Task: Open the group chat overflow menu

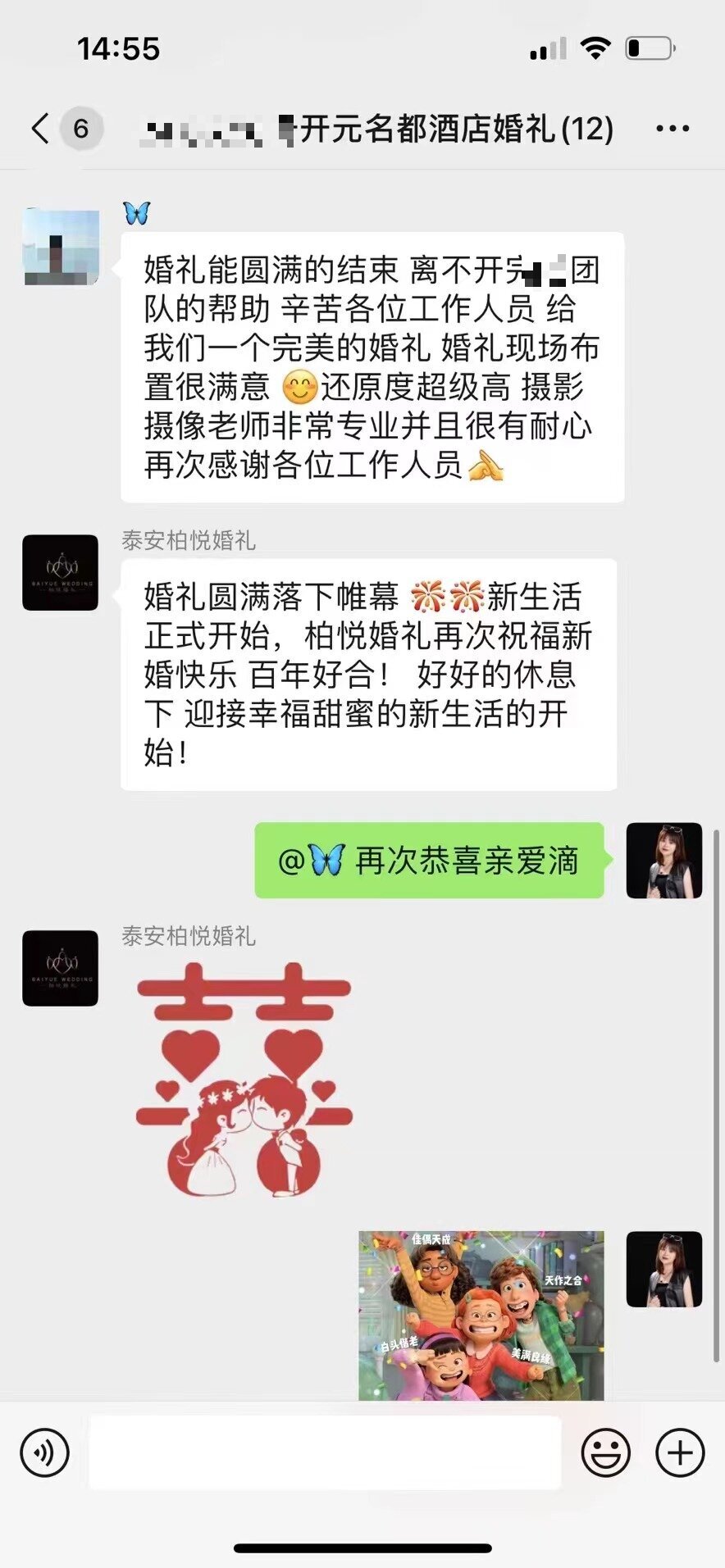Action: (673, 129)
